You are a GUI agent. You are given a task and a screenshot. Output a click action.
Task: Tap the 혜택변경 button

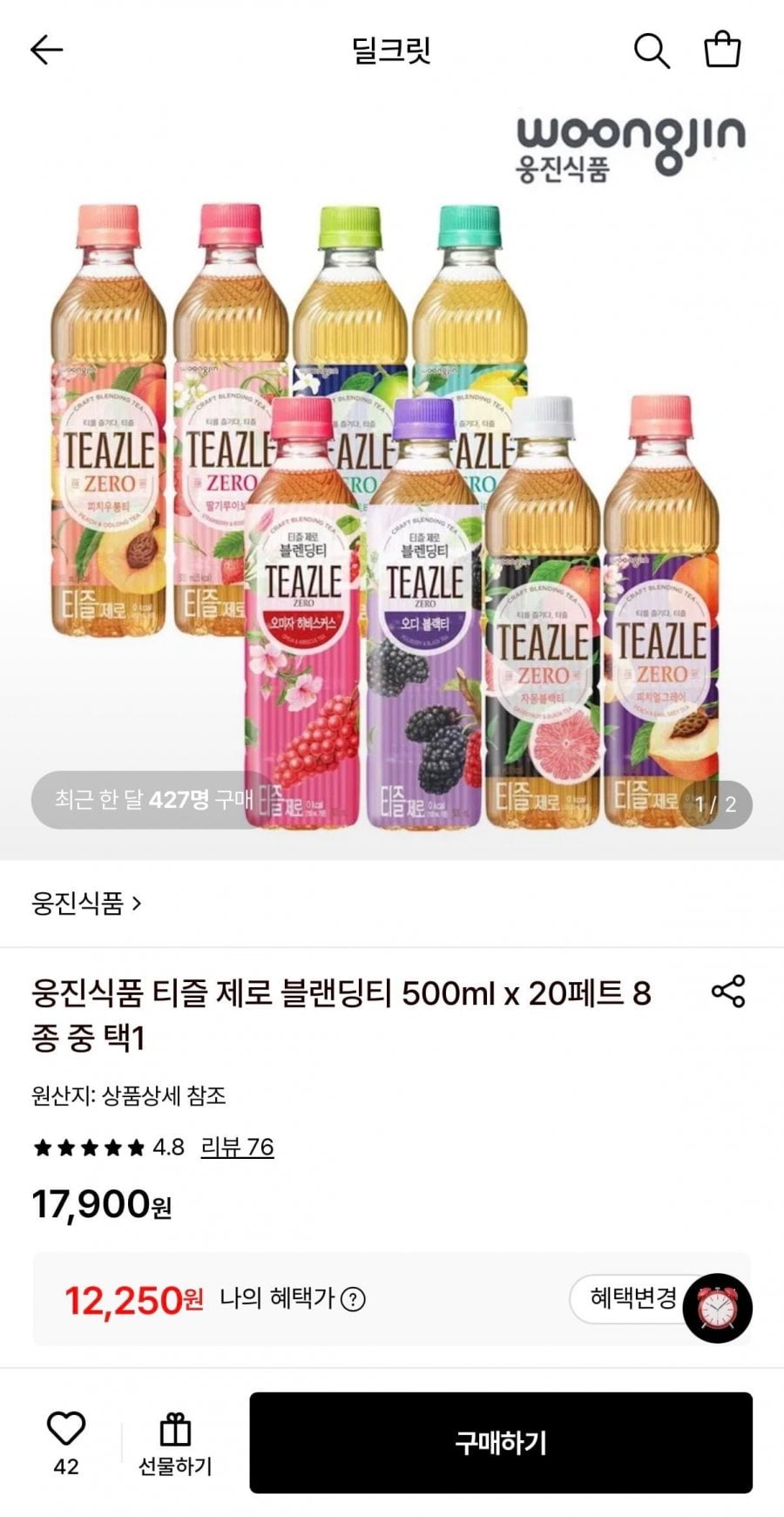pyautogui.click(x=633, y=1298)
